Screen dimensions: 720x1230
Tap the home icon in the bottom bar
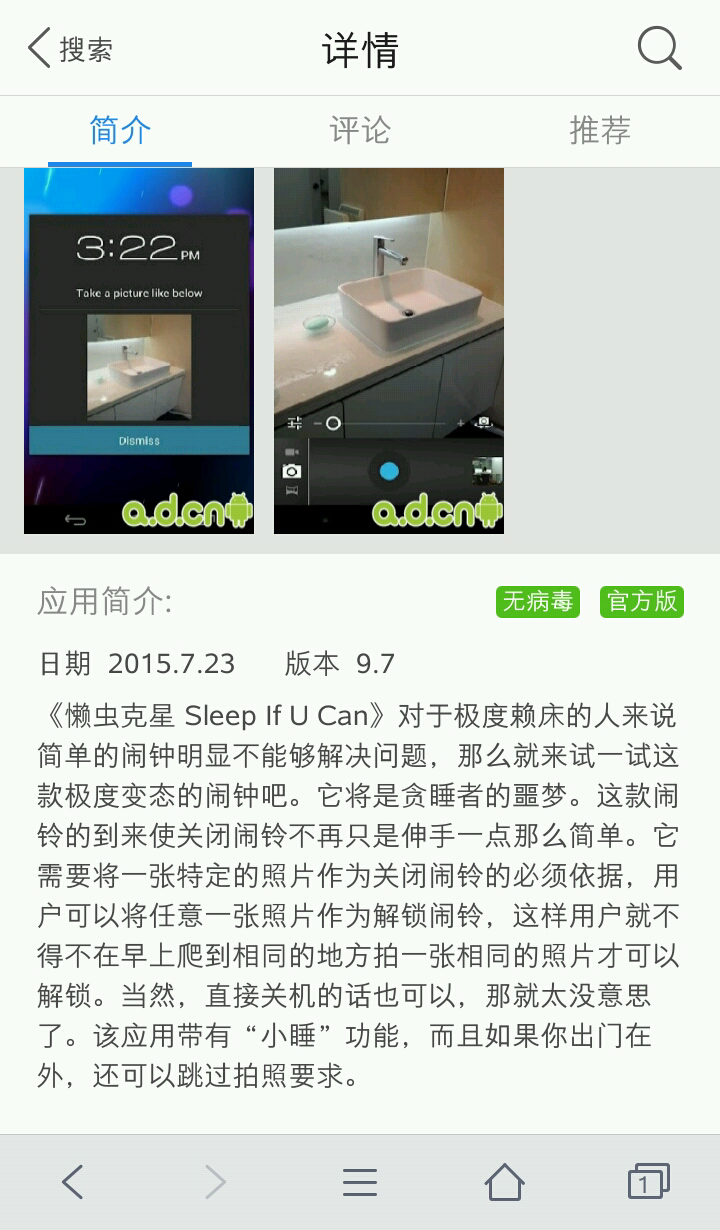[504, 1181]
